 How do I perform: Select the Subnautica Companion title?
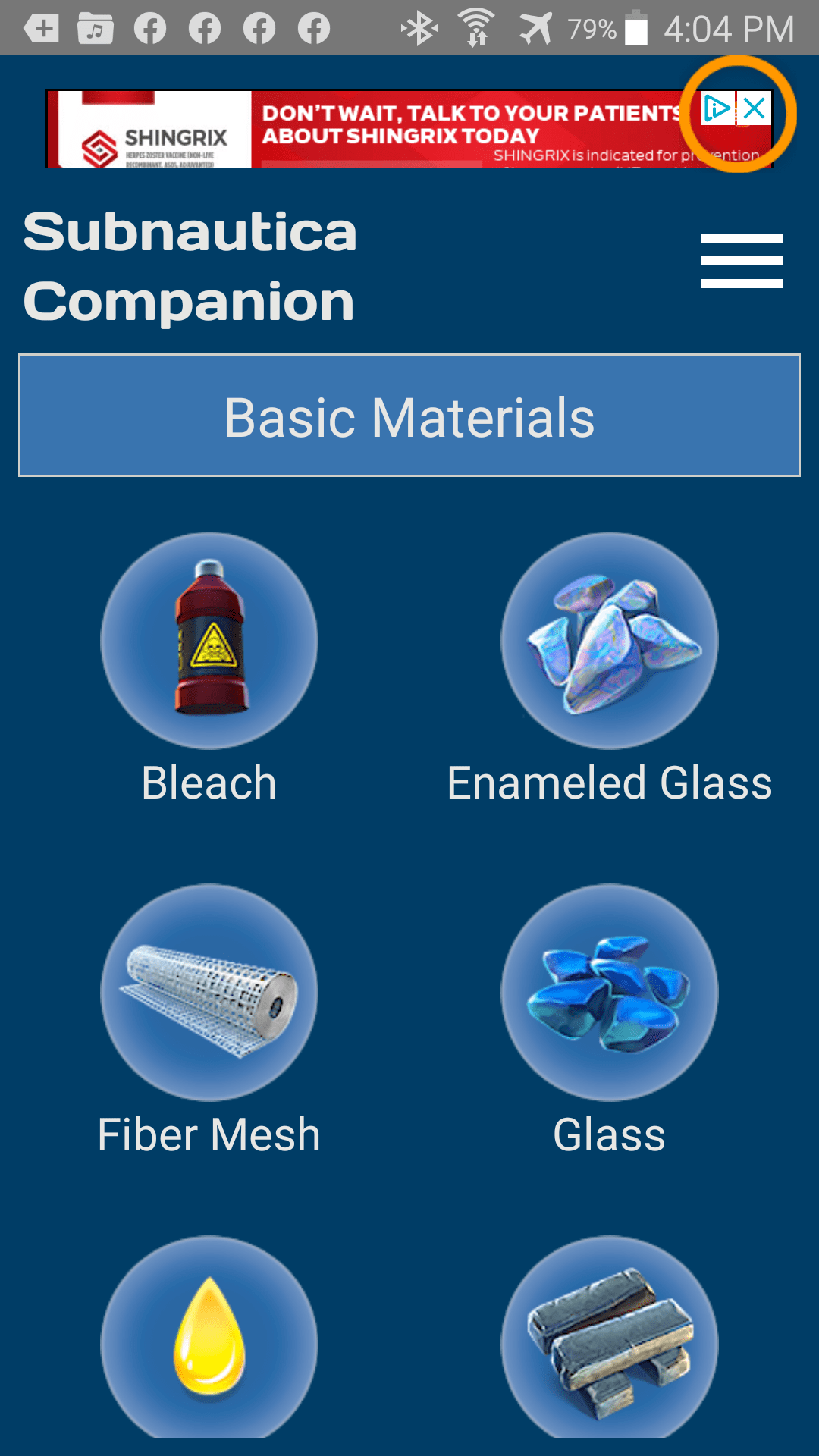190,265
